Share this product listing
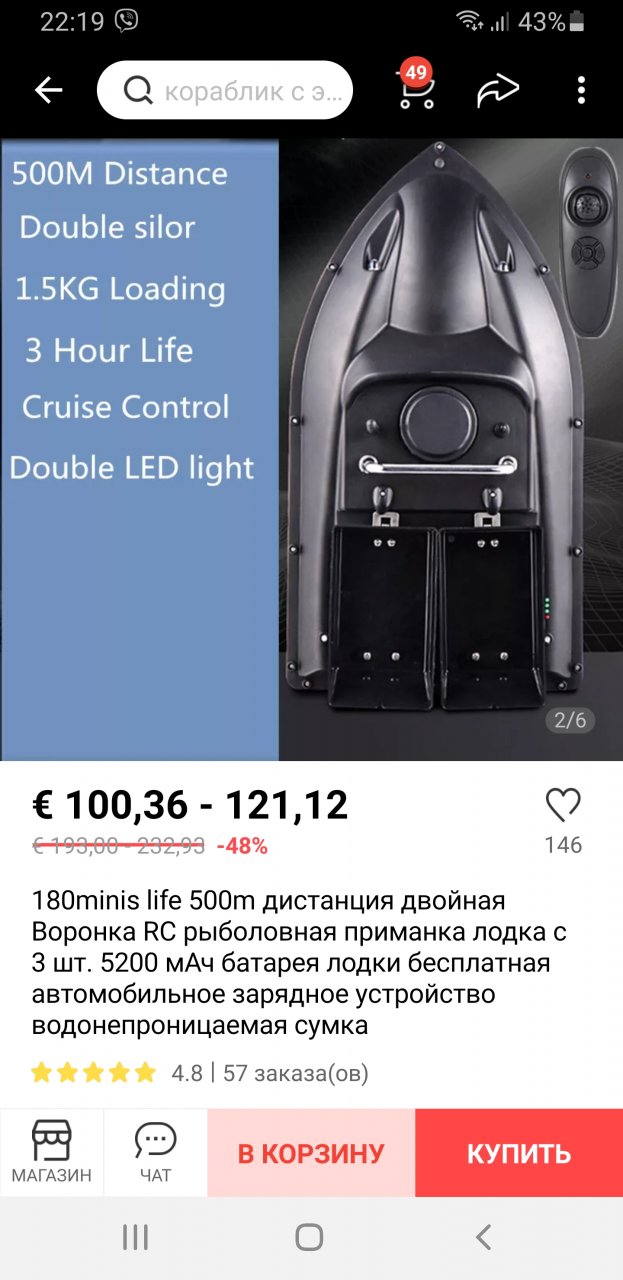Image resolution: width=623 pixels, height=1280 pixels. pos(497,91)
